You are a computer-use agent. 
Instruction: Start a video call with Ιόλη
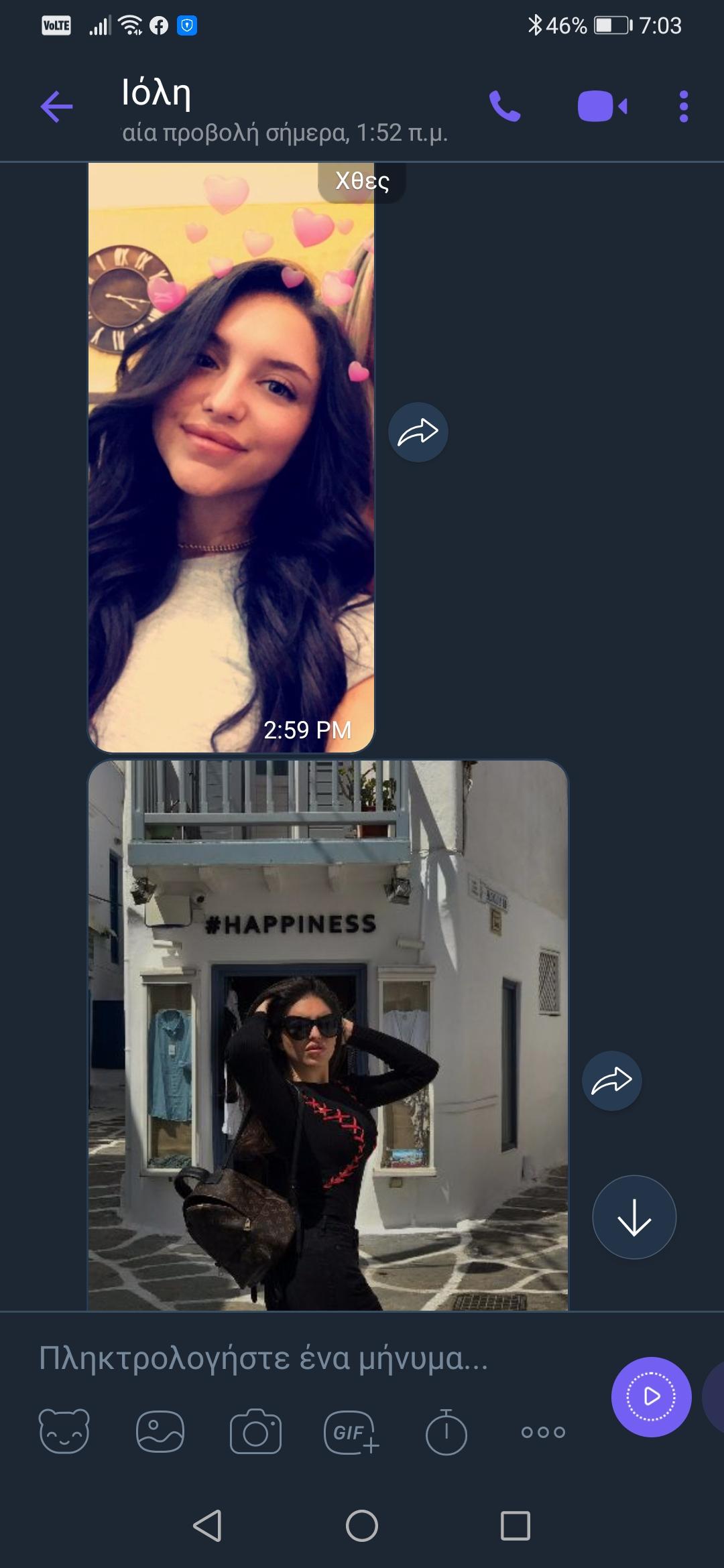(602, 107)
